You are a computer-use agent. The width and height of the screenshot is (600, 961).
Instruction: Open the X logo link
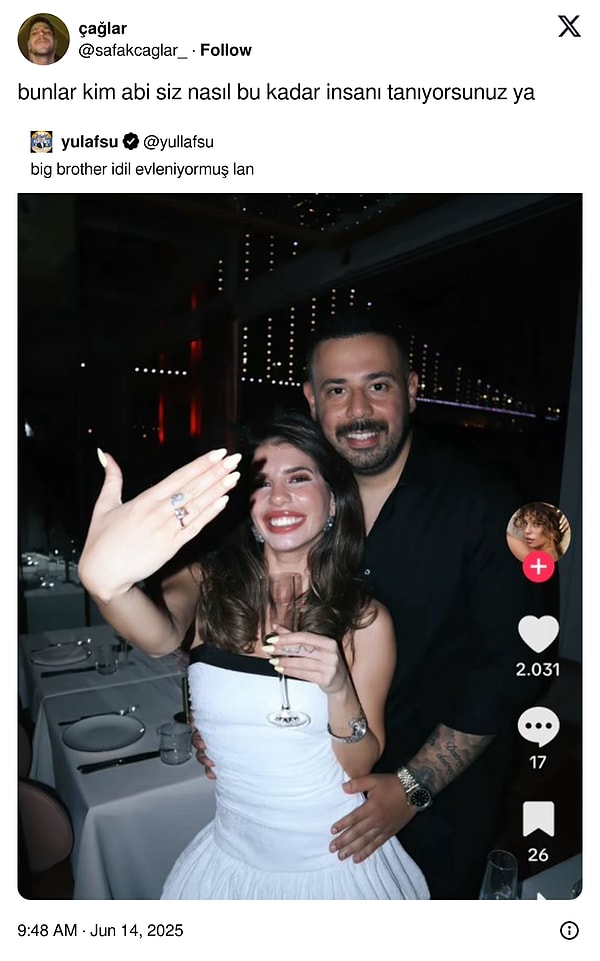pos(569,27)
